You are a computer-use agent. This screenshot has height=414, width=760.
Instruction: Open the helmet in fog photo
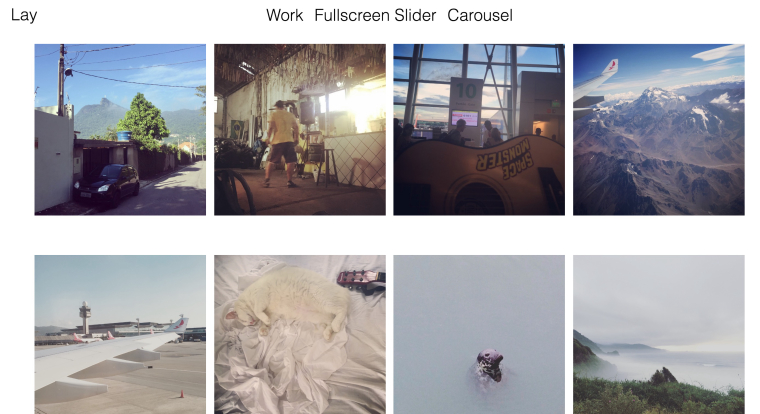(478, 334)
